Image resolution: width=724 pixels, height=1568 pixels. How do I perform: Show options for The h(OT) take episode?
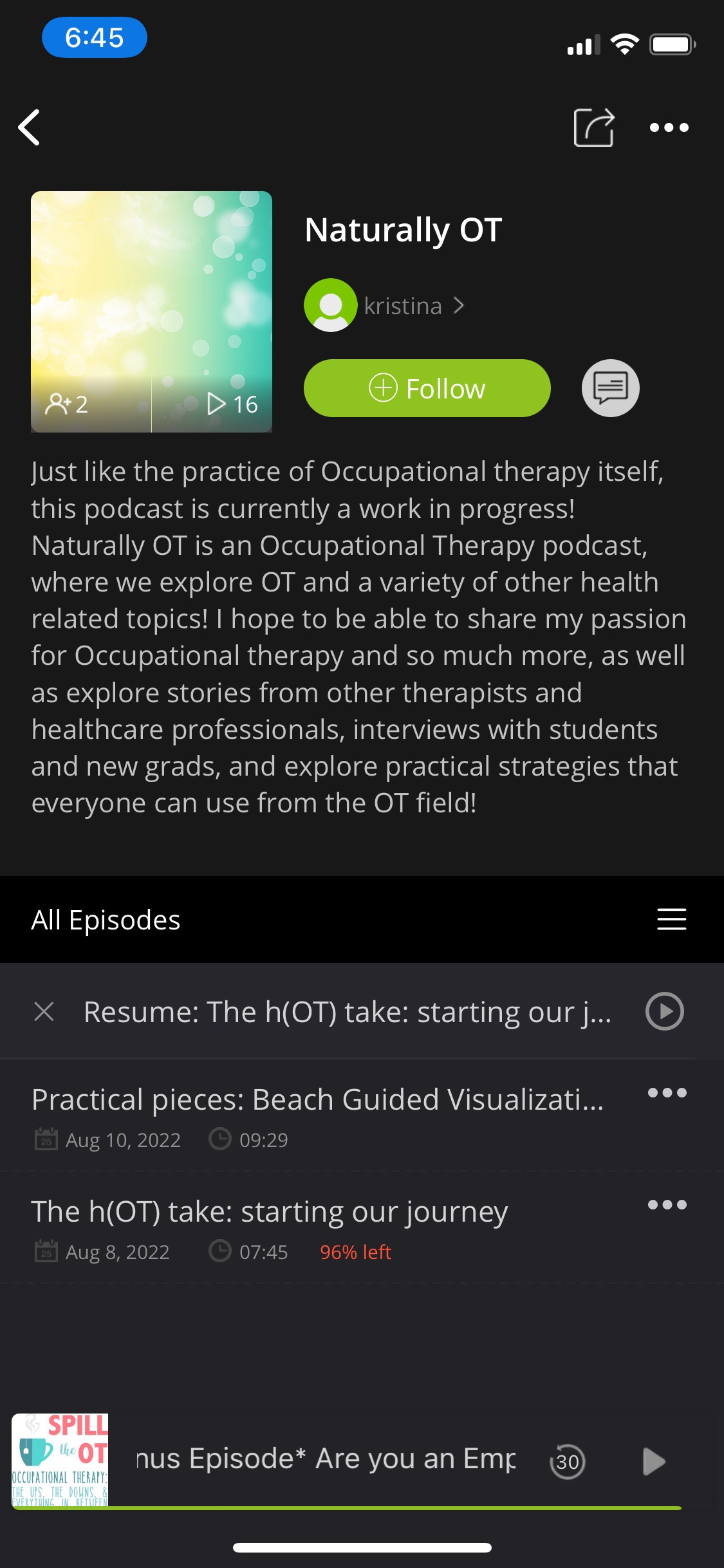click(x=667, y=1205)
